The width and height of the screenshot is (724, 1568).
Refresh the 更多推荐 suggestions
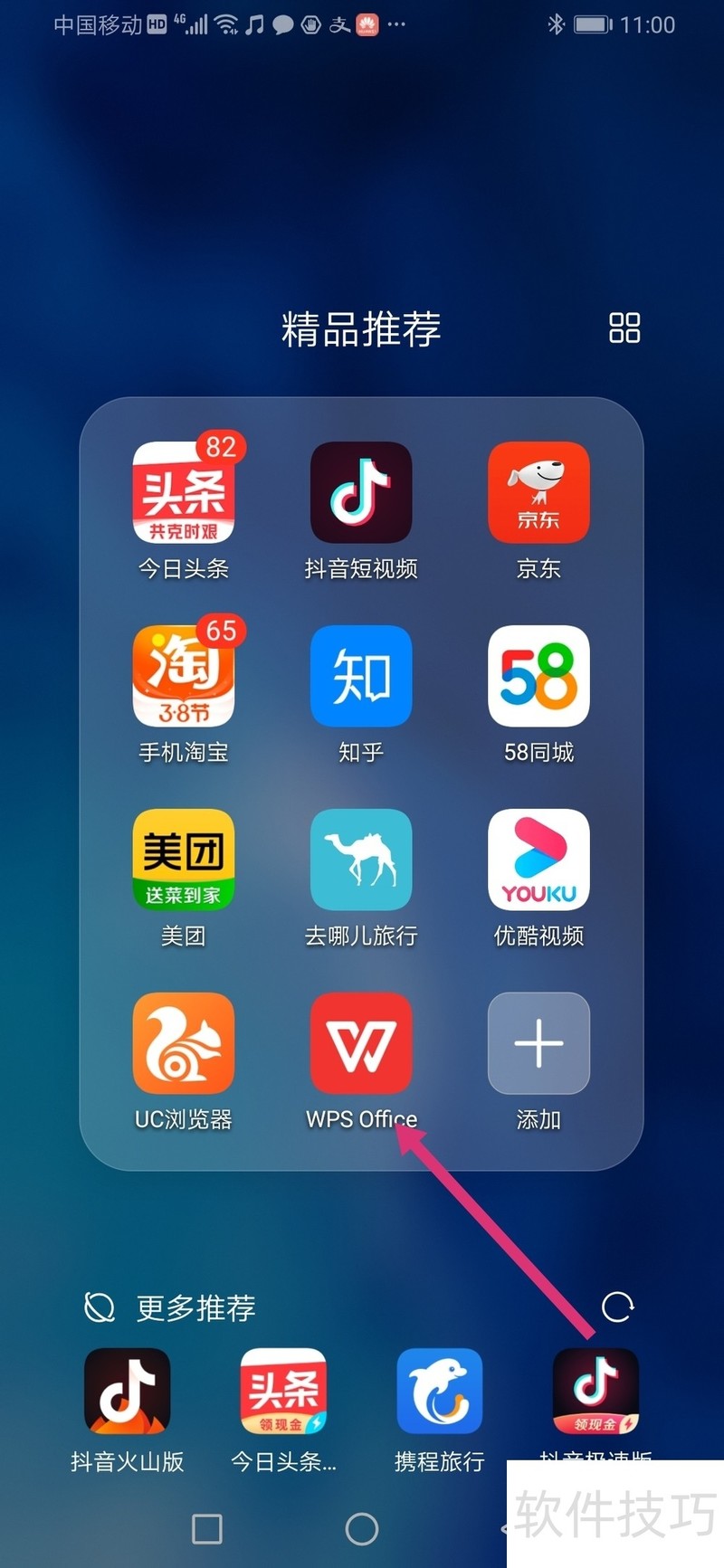pos(618,1307)
